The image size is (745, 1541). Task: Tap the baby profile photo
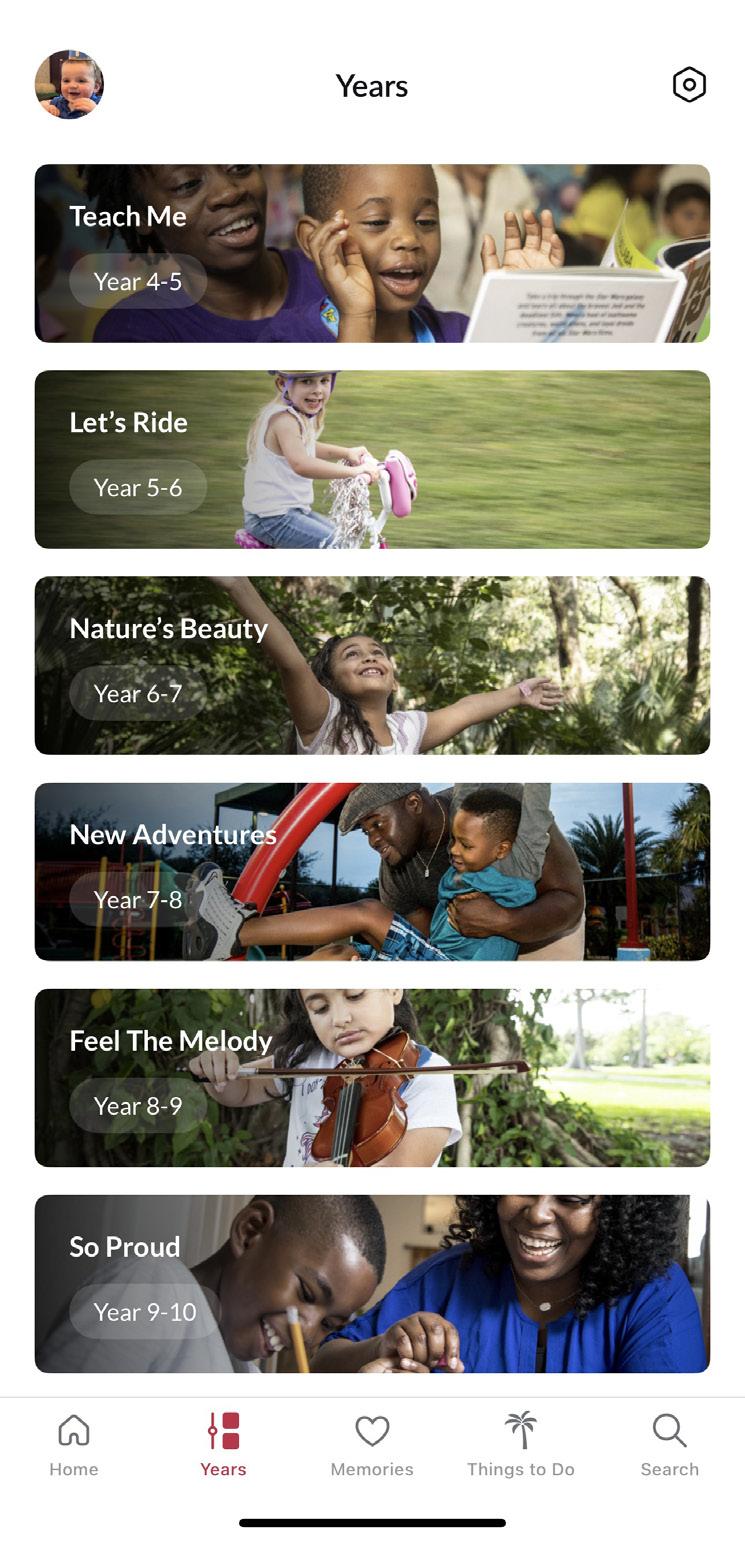coord(69,85)
